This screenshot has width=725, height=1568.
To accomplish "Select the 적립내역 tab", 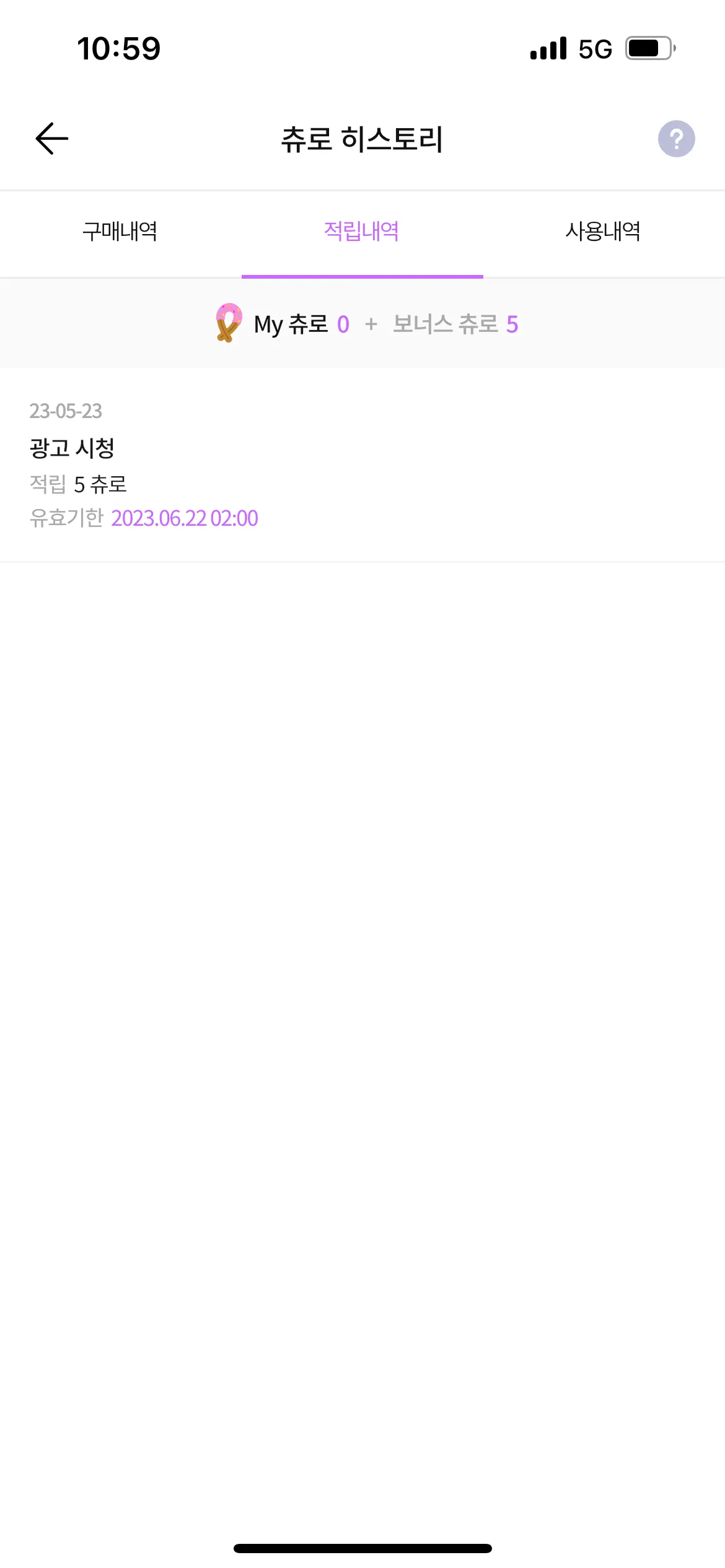I will coord(362,232).
